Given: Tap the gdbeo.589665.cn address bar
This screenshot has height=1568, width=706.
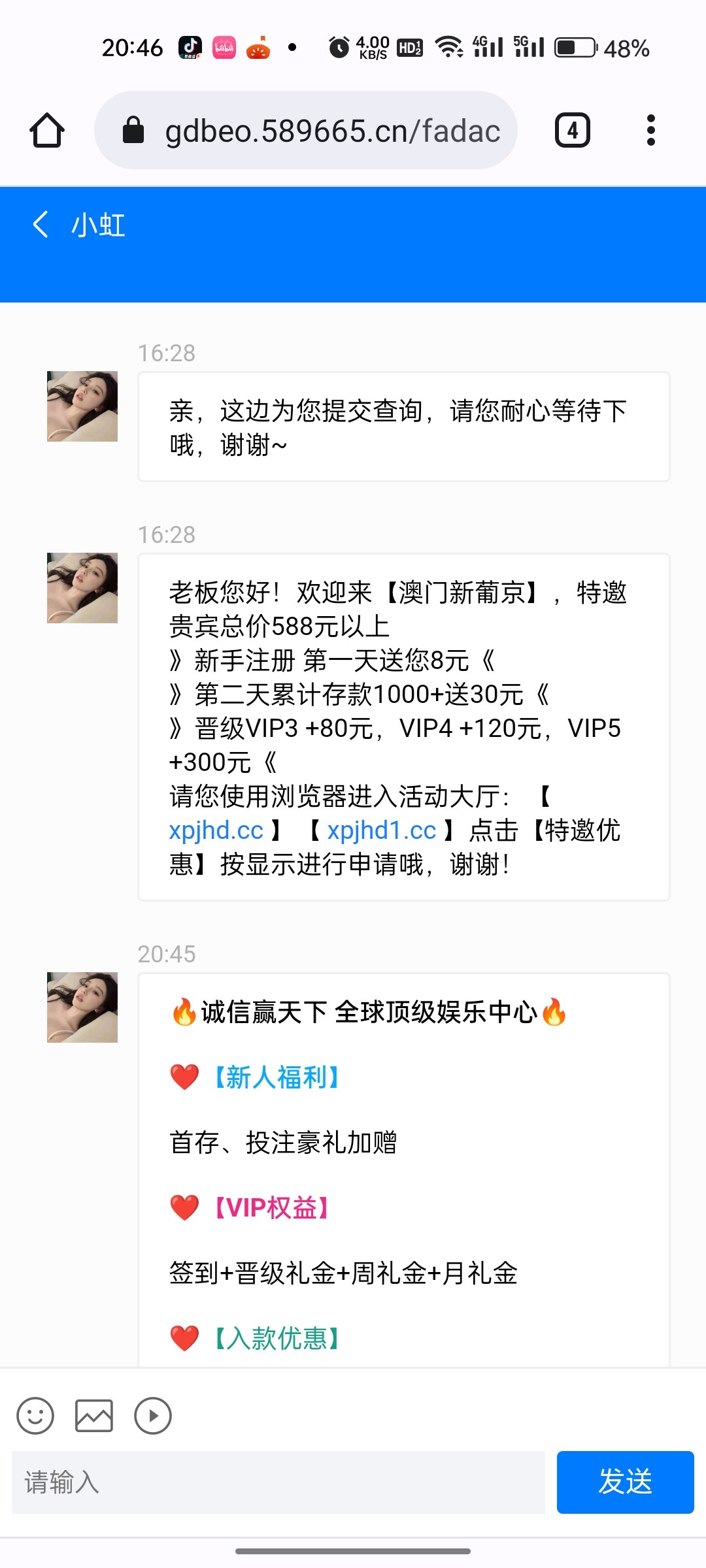Looking at the screenshot, I should (x=306, y=130).
